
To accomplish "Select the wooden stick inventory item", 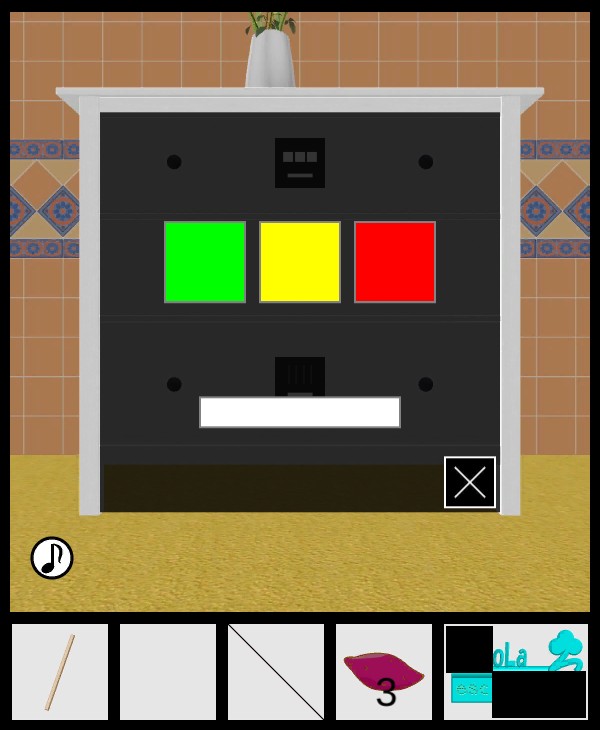I will click(x=60, y=672).
